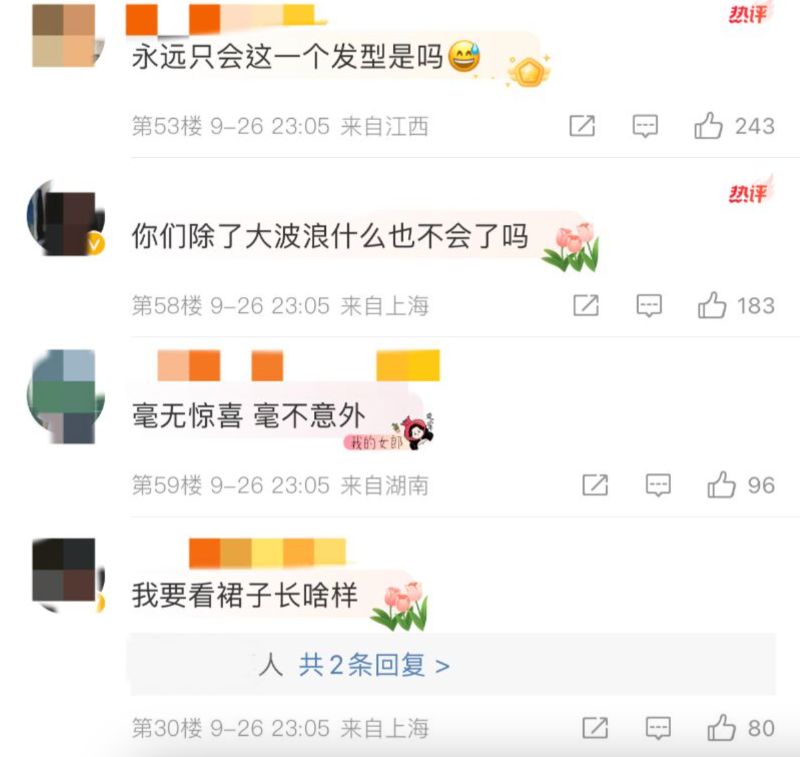800x757 pixels.
Task: Share the 第58楼 comment
Action: click(x=586, y=305)
